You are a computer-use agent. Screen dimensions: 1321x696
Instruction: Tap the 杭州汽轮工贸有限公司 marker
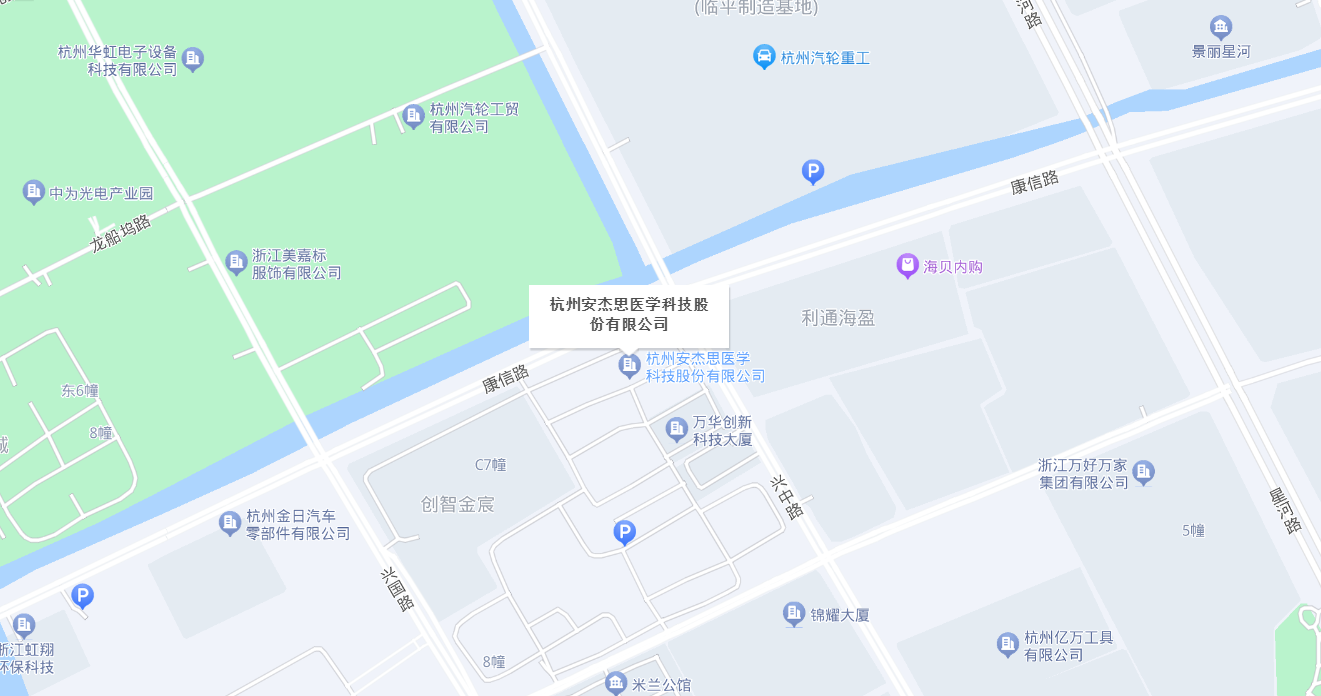pos(413,117)
